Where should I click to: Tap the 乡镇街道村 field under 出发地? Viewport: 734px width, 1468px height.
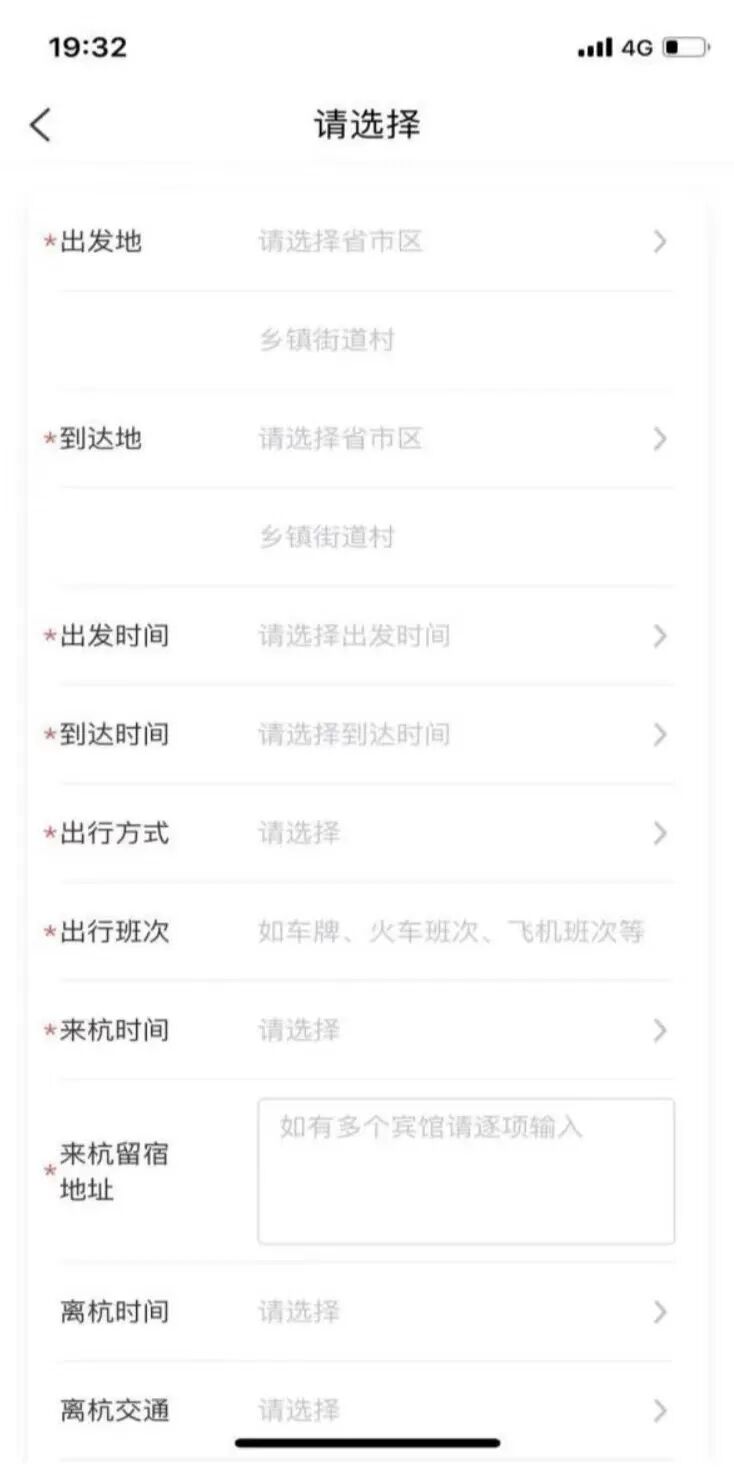click(366, 341)
